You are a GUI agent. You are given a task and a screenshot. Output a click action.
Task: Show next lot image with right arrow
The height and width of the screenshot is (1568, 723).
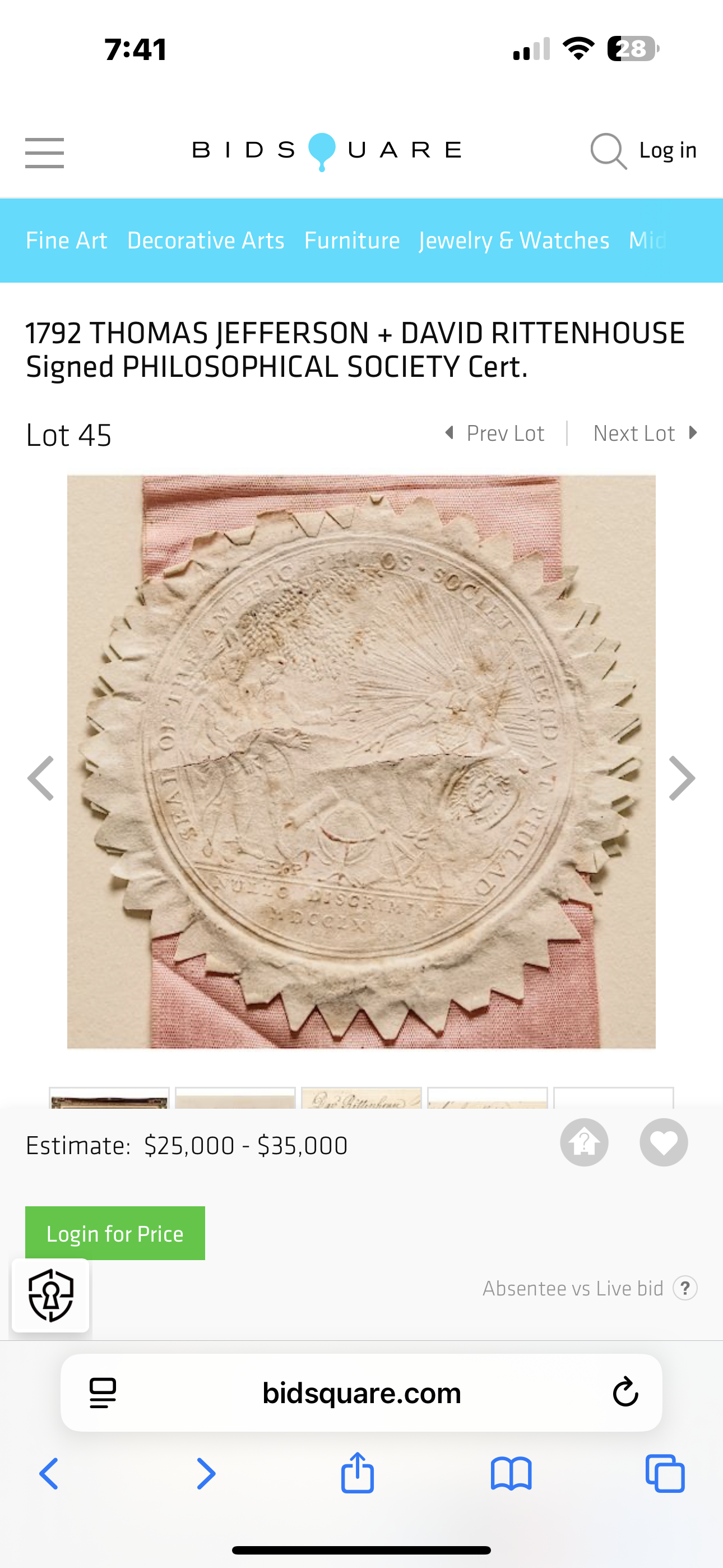[681, 778]
